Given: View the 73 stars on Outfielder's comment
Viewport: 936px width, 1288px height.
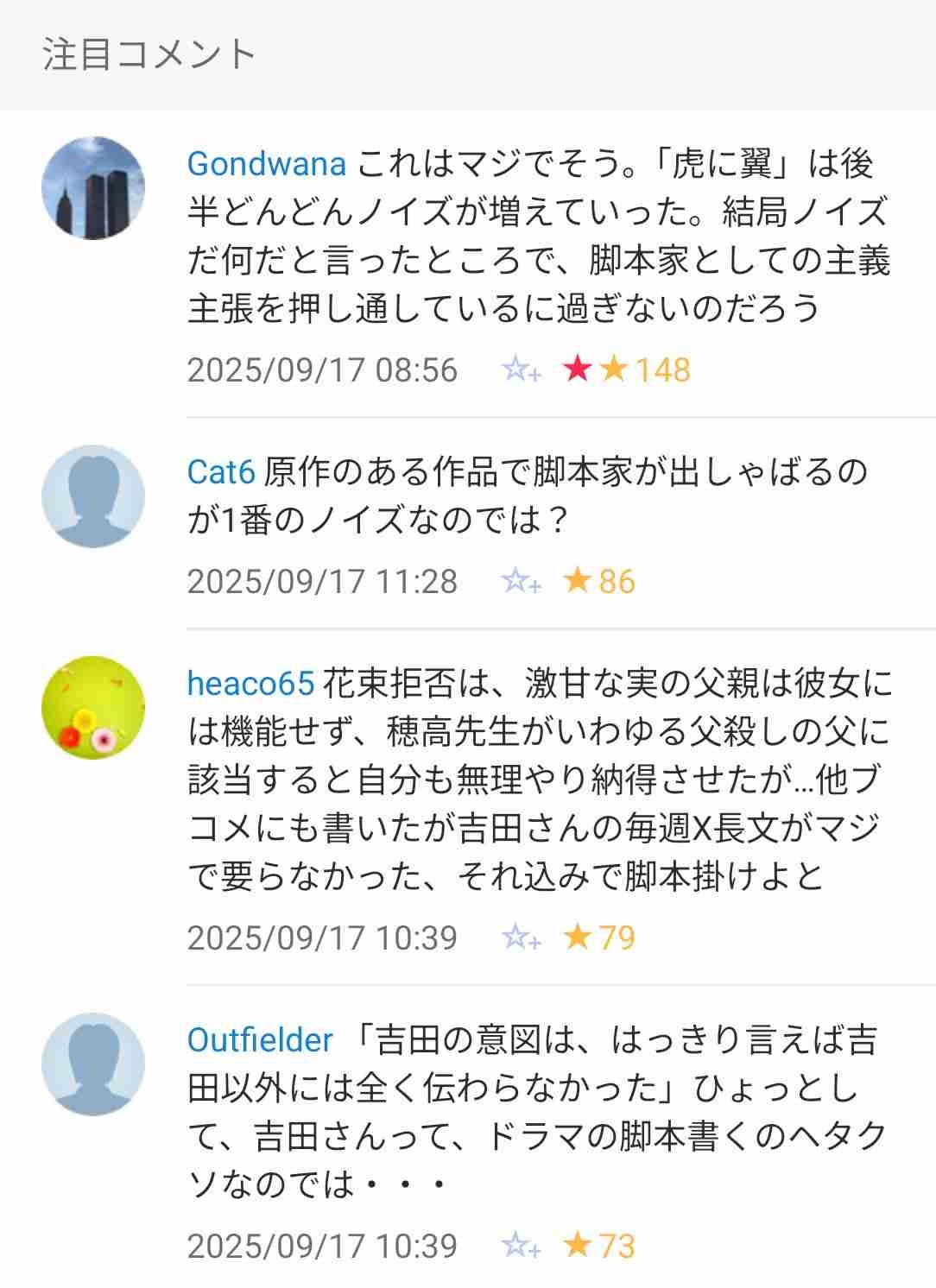Looking at the screenshot, I should (x=599, y=1246).
